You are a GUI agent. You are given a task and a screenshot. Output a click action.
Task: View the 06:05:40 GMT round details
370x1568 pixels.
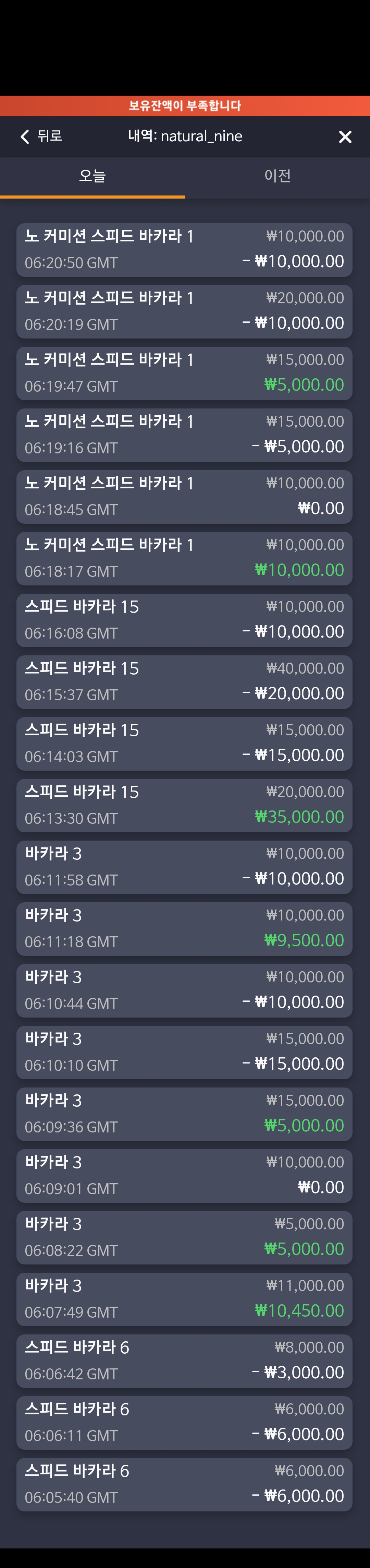pos(184,1484)
